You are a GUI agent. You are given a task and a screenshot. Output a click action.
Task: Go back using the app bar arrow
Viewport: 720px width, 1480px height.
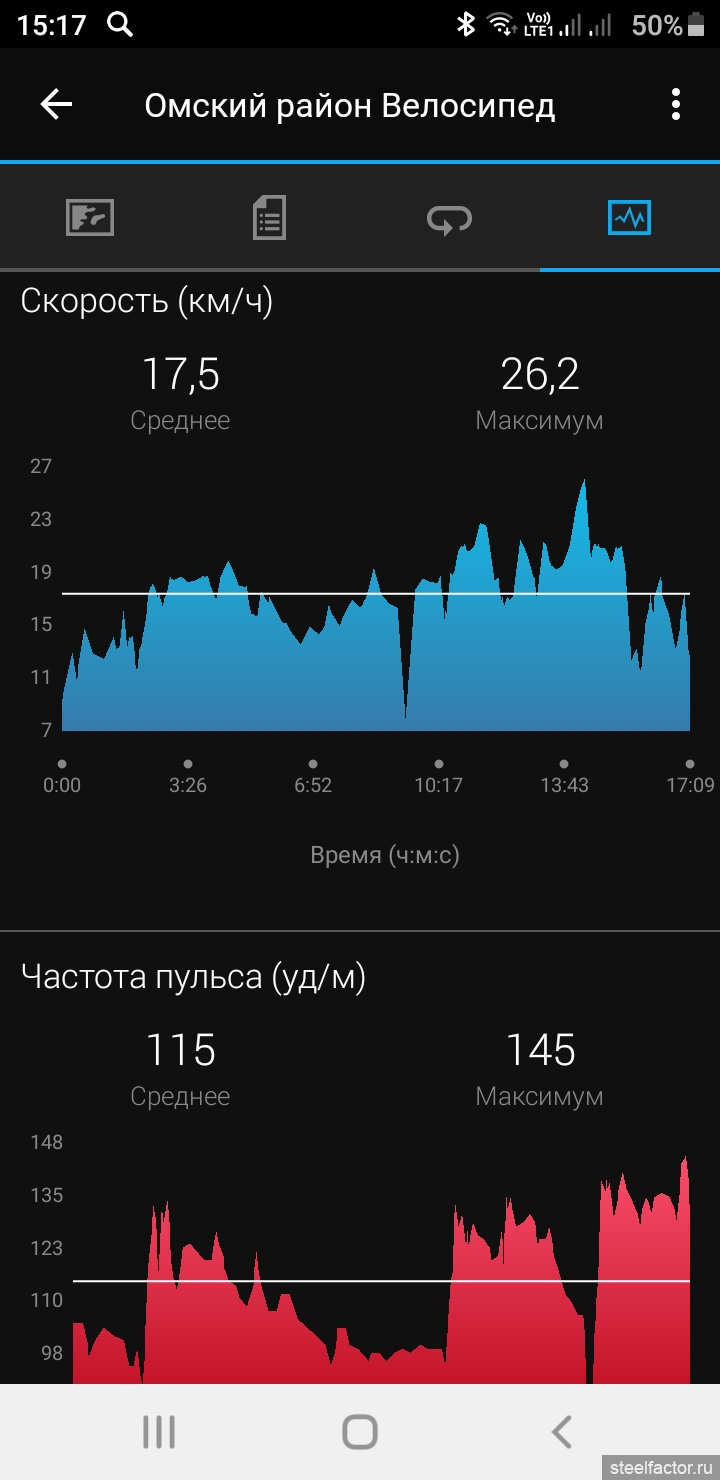click(56, 105)
